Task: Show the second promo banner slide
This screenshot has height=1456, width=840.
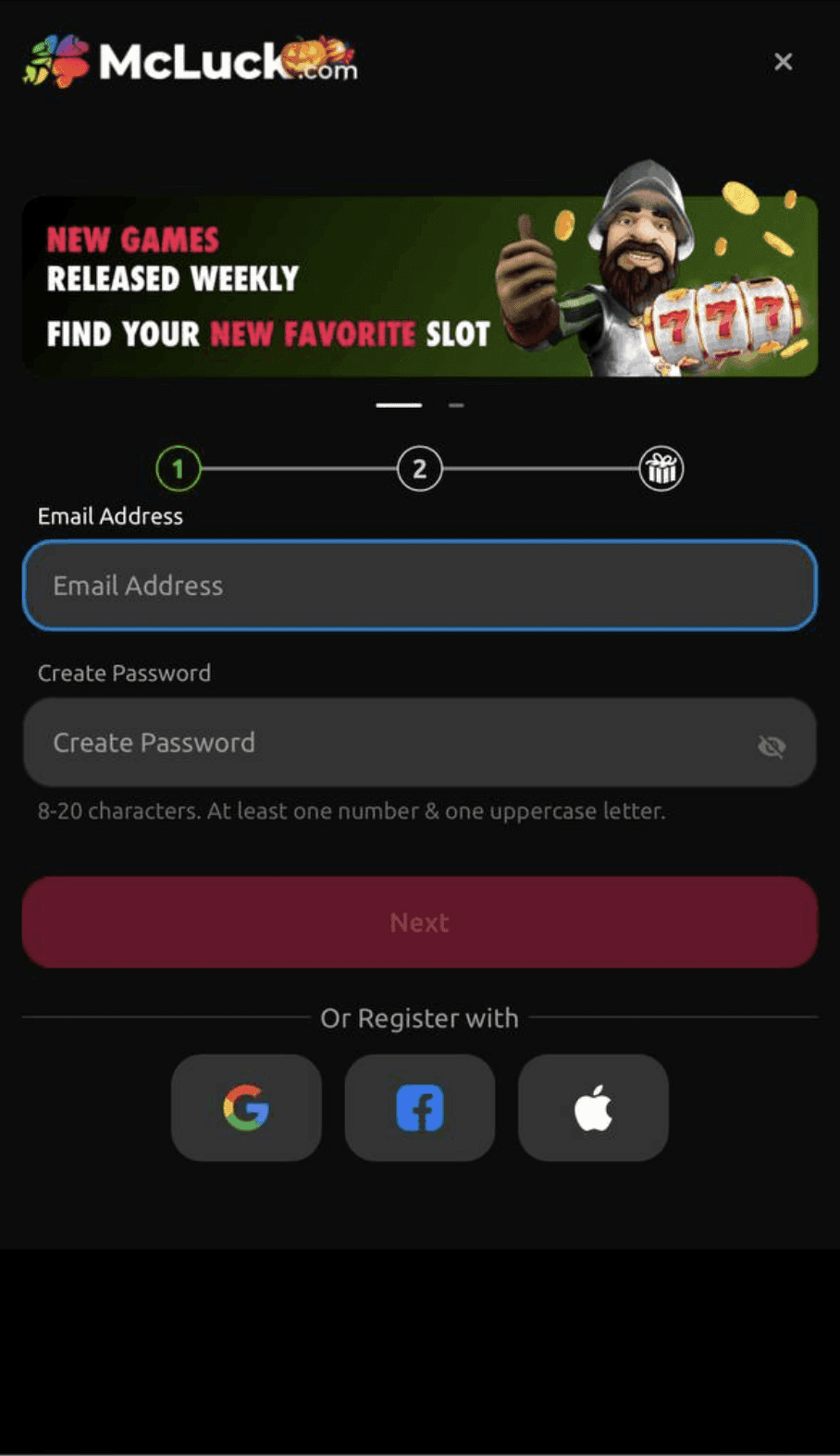Action: click(x=456, y=405)
